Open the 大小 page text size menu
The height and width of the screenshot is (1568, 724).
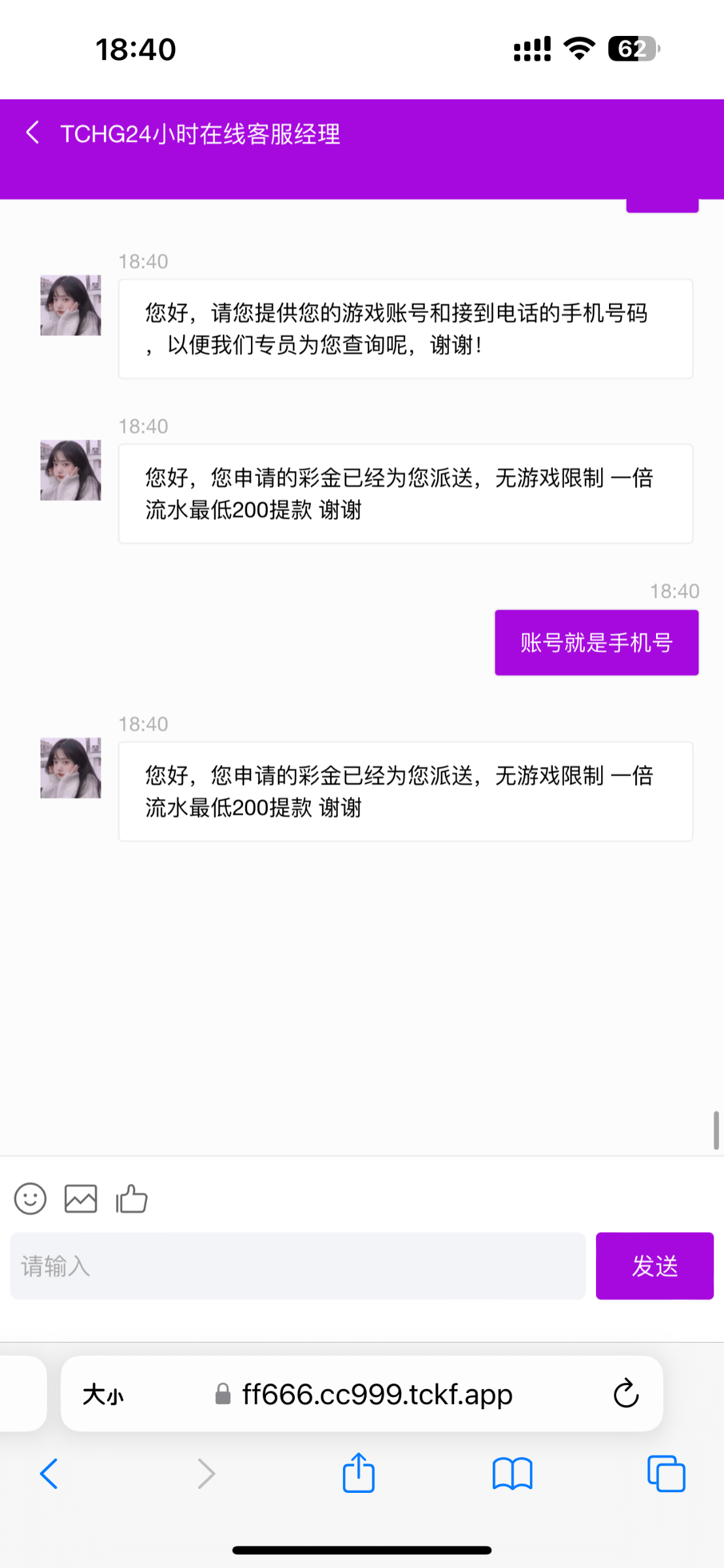103,1394
